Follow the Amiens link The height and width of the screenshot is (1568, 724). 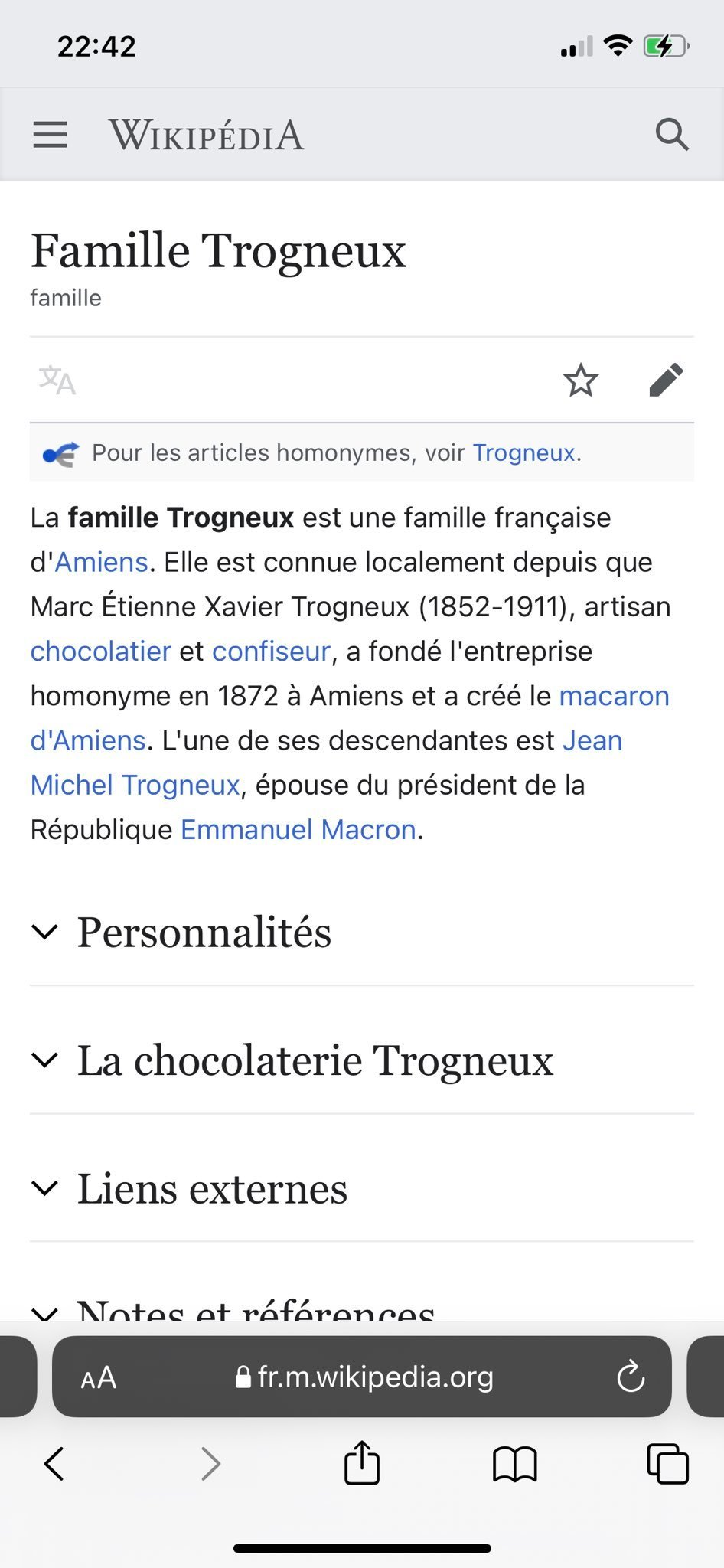point(101,562)
